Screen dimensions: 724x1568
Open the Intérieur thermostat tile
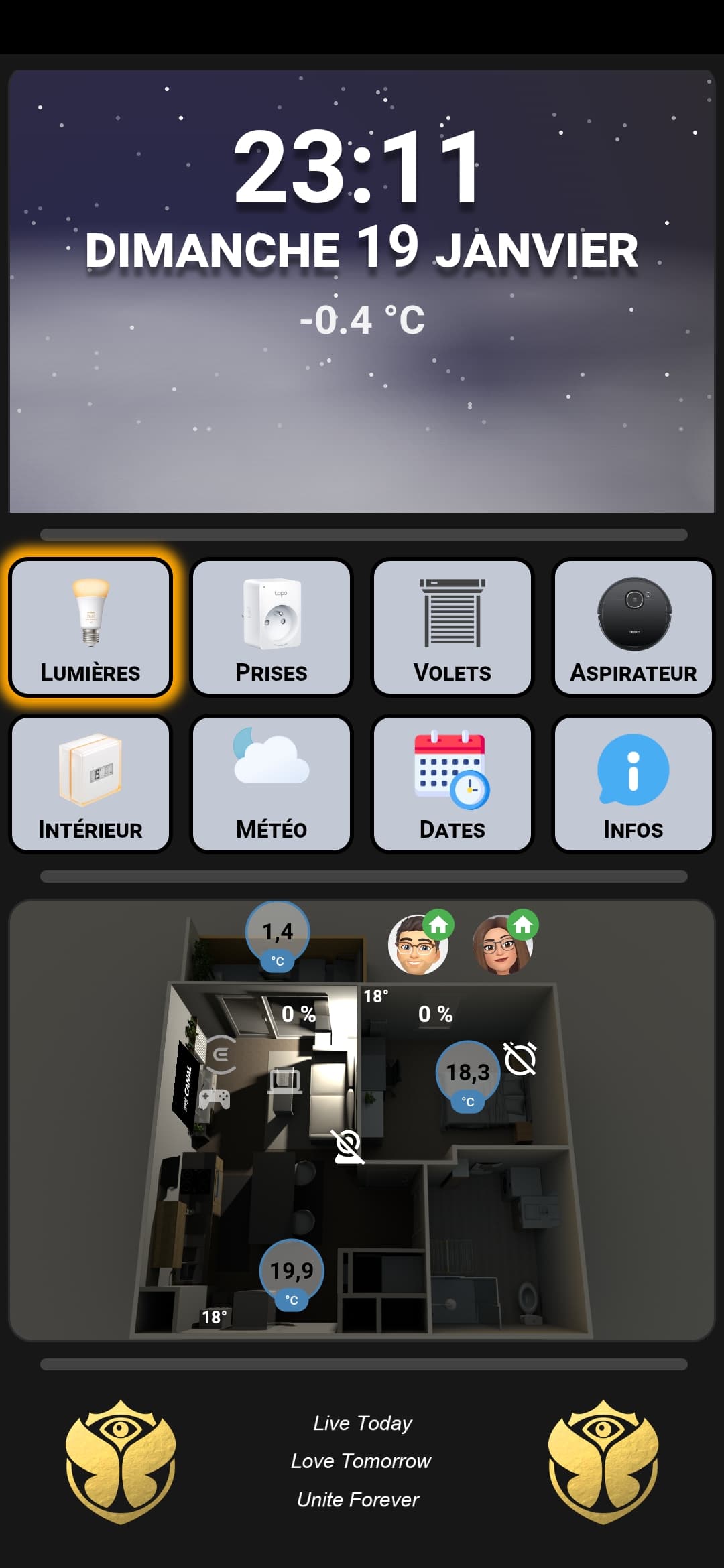[90, 784]
